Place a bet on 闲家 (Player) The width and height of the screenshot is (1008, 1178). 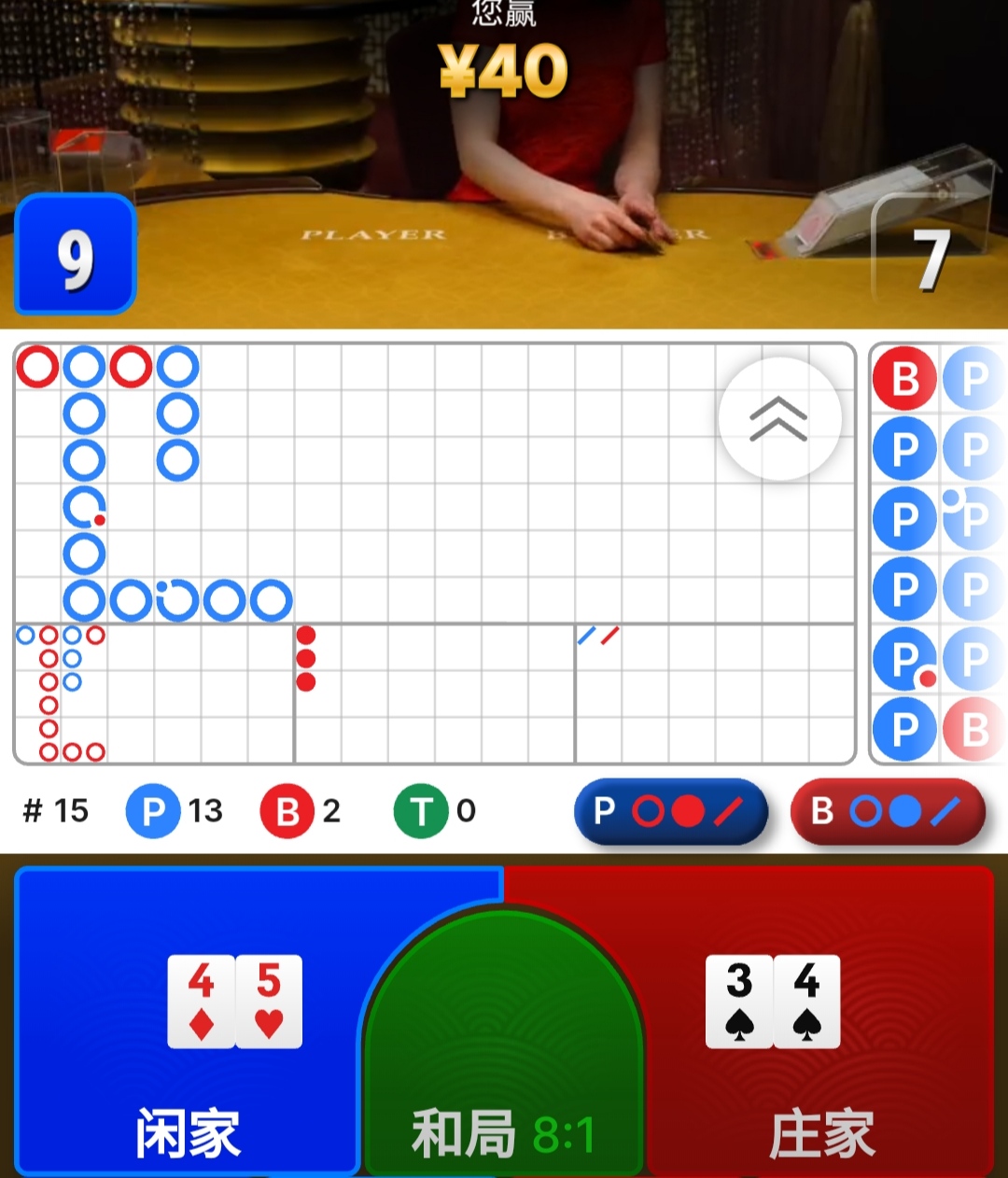pos(187,1027)
